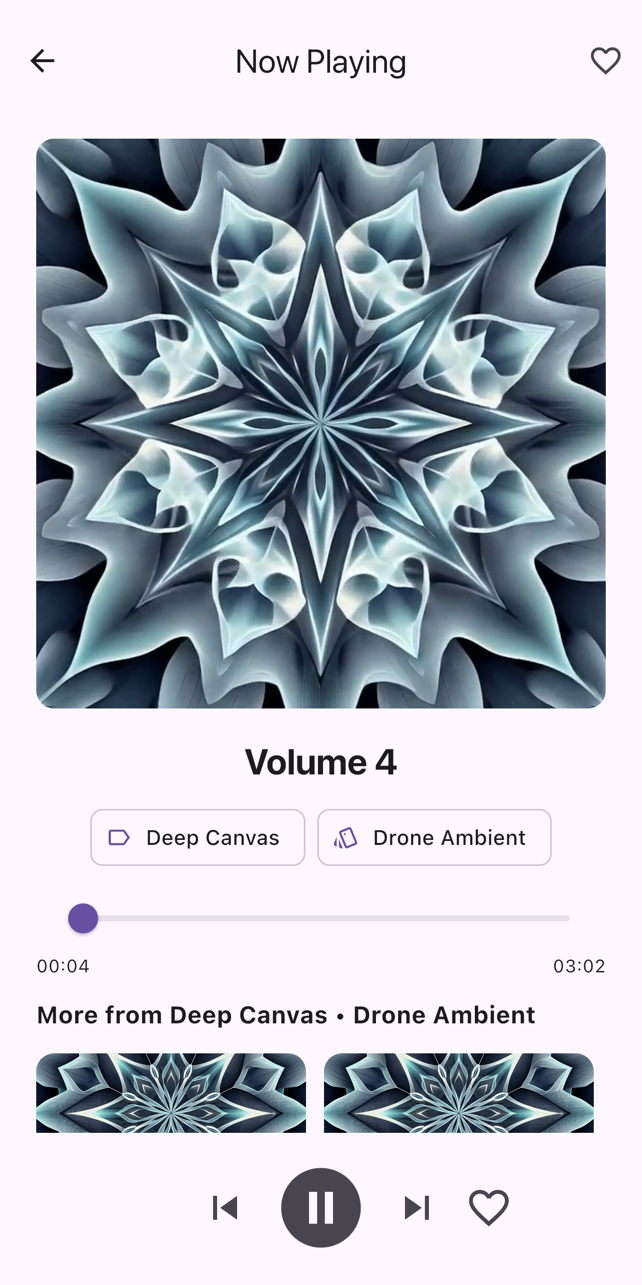Skip to the previous track
The height and width of the screenshot is (1285, 642).
click(x=225, y=1208)
